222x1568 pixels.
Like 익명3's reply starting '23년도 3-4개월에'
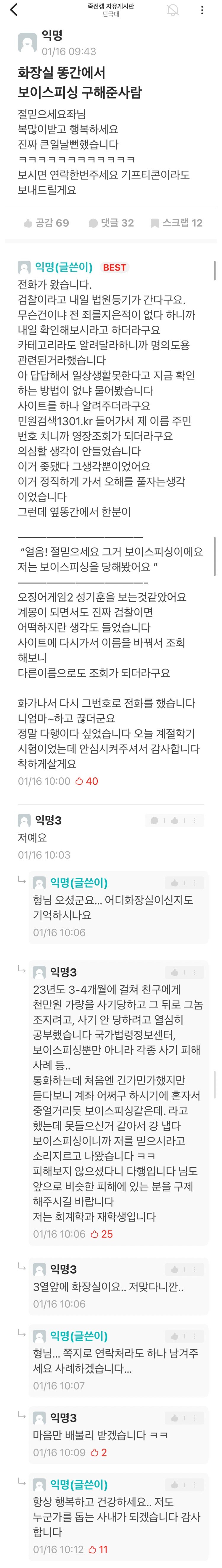(175, 972)
